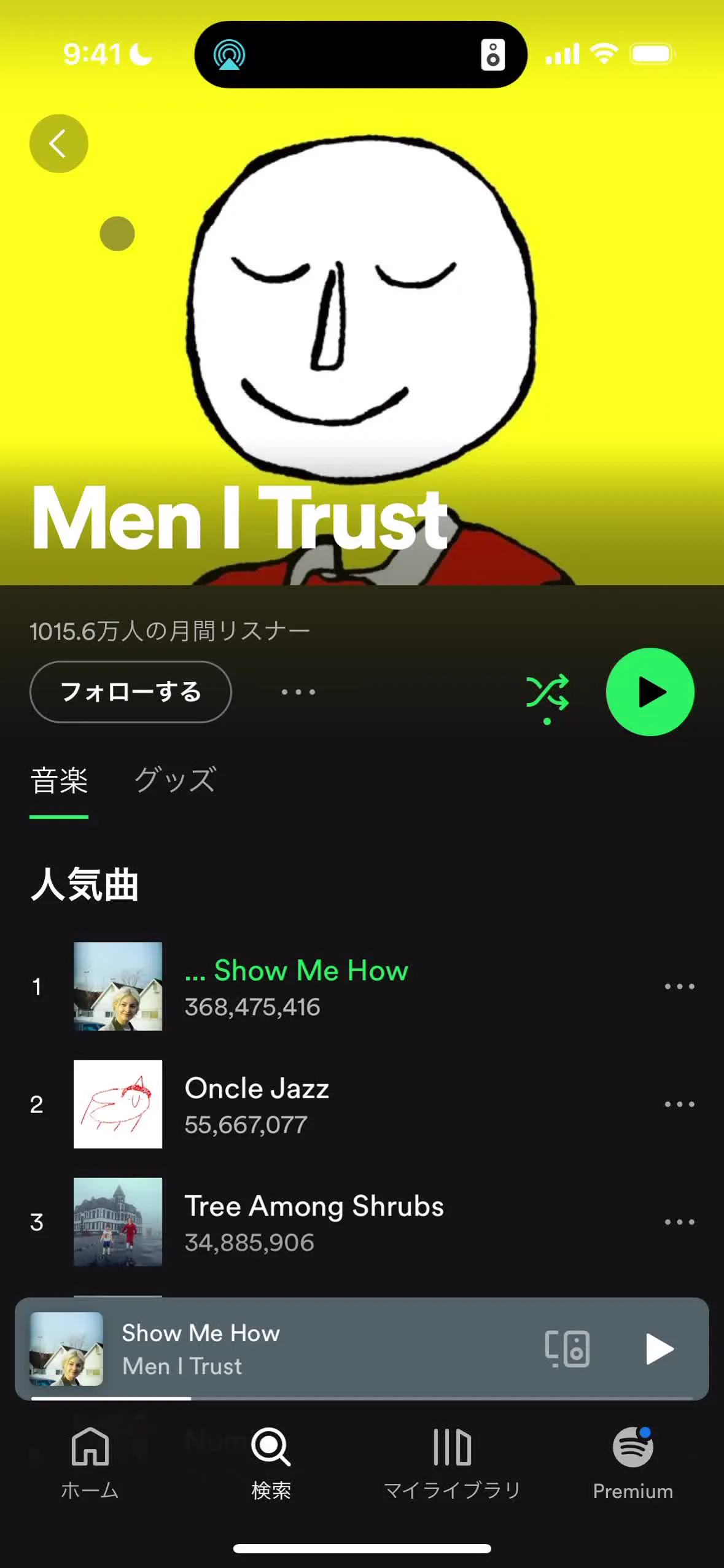The width and height of the screenshot is (724, 1568).
Task: Open more options for Tree Among Shrubs
Action: click(679, 1222)
